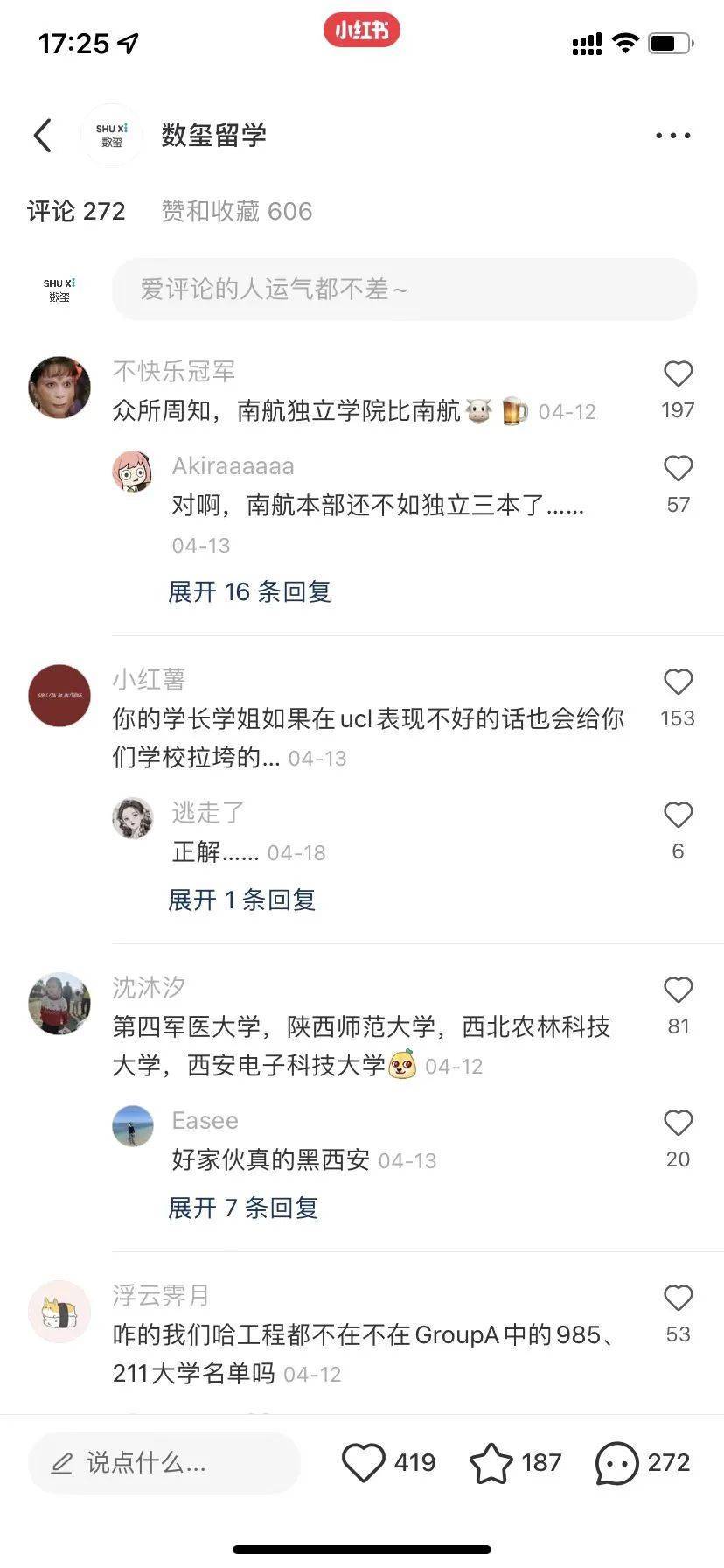Favorite the post with the star icon

[491, 1463]
